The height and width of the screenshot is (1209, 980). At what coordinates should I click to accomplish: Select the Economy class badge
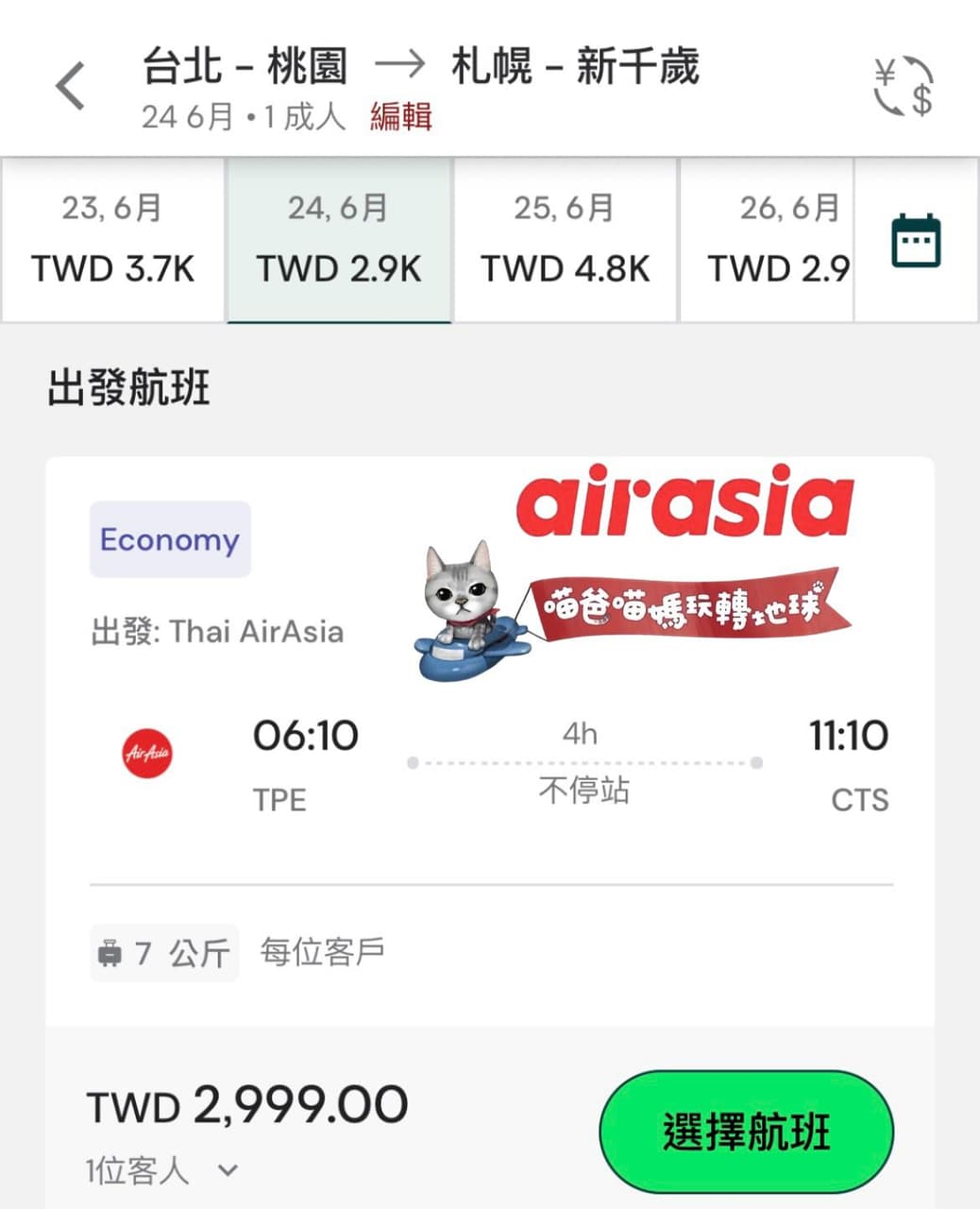coord(170,539)
